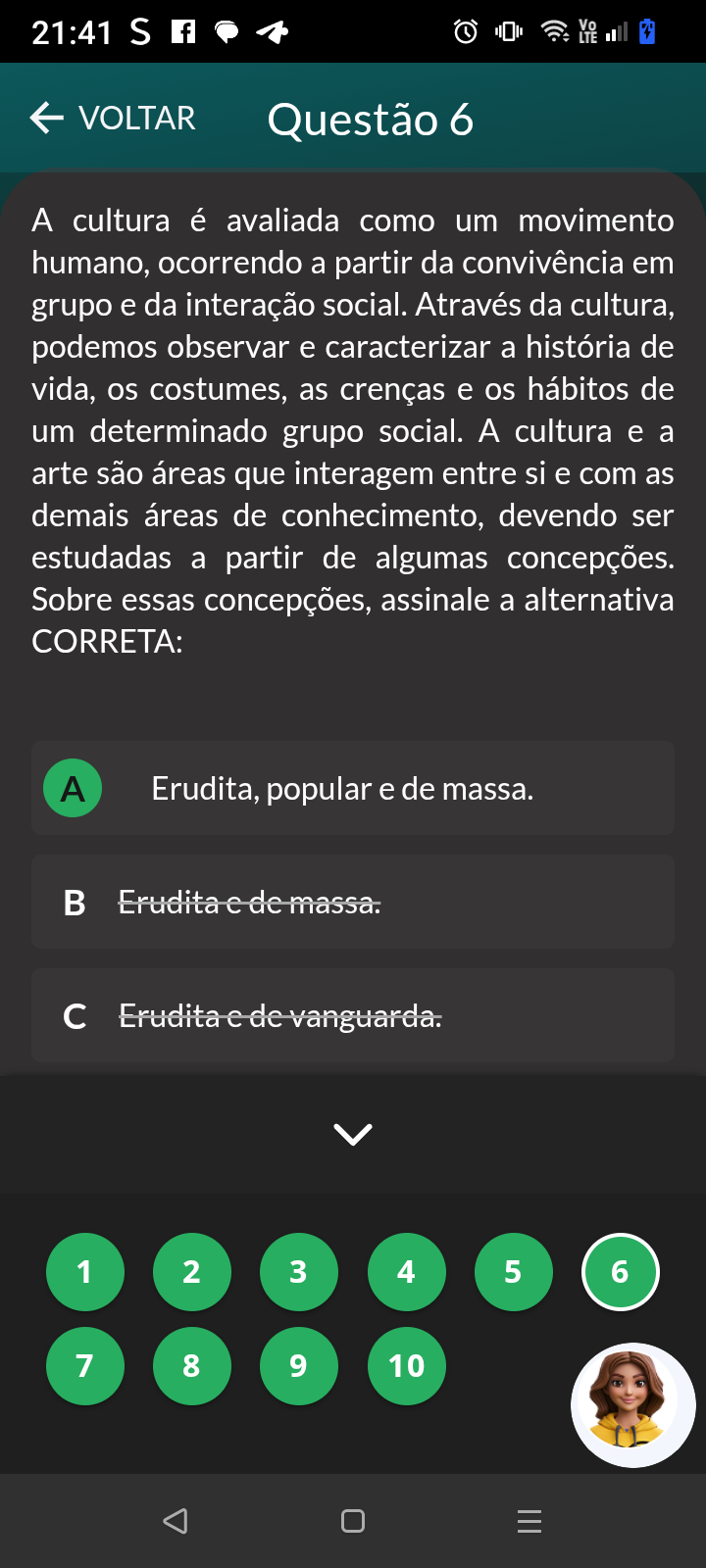The height and width of the screenshot is (1568, 706).
Task: Open recent apps from the navigation bar
Action: pos(529,1521)
